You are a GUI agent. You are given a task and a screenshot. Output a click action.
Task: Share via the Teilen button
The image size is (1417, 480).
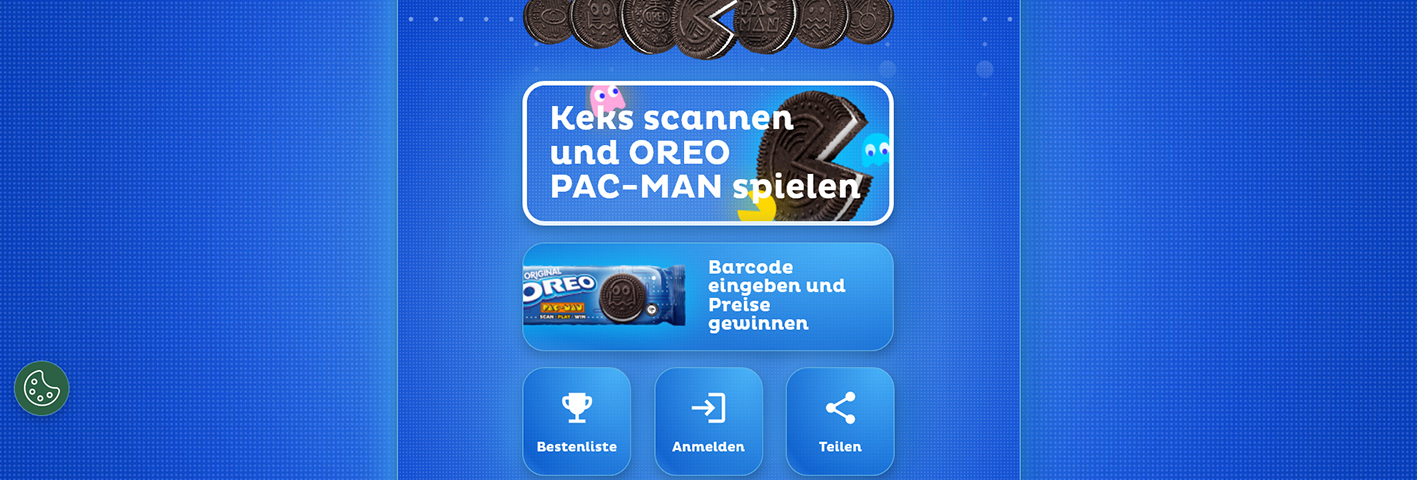[840, 421]
